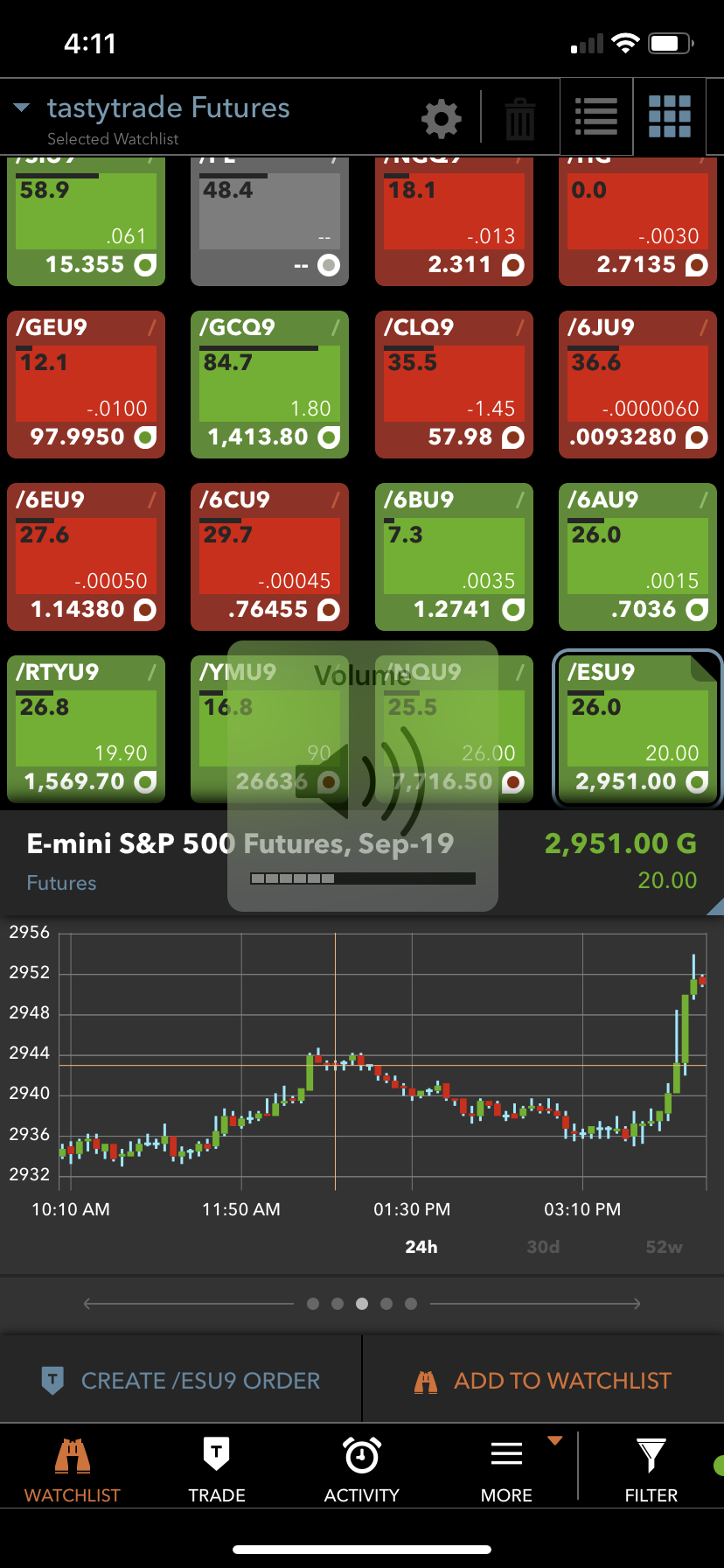Image resolution: width=724 pixels, height=1568 pixels.
Task: Show the 52w chart timeframe
Action: click(x=664, y=1247)
